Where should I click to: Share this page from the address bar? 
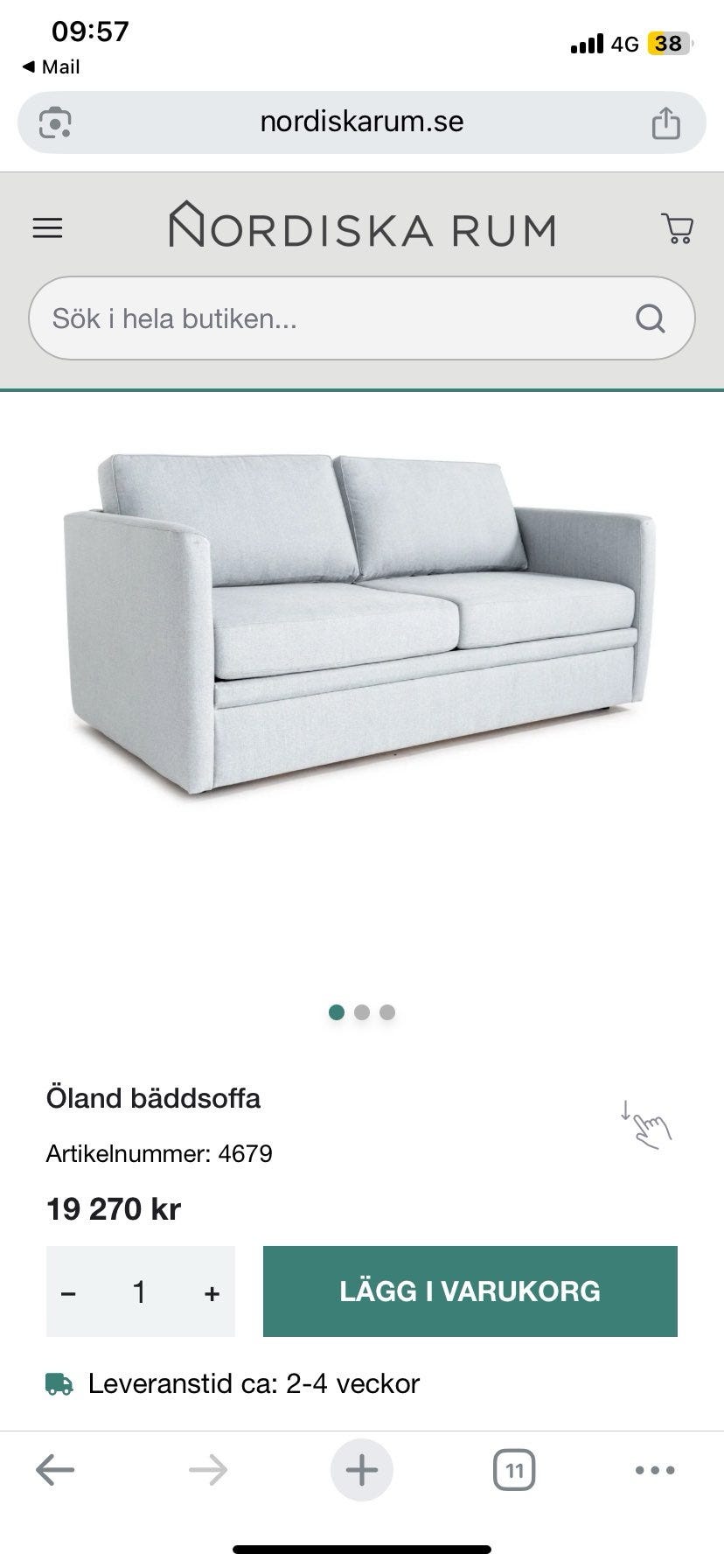point(665,122)
